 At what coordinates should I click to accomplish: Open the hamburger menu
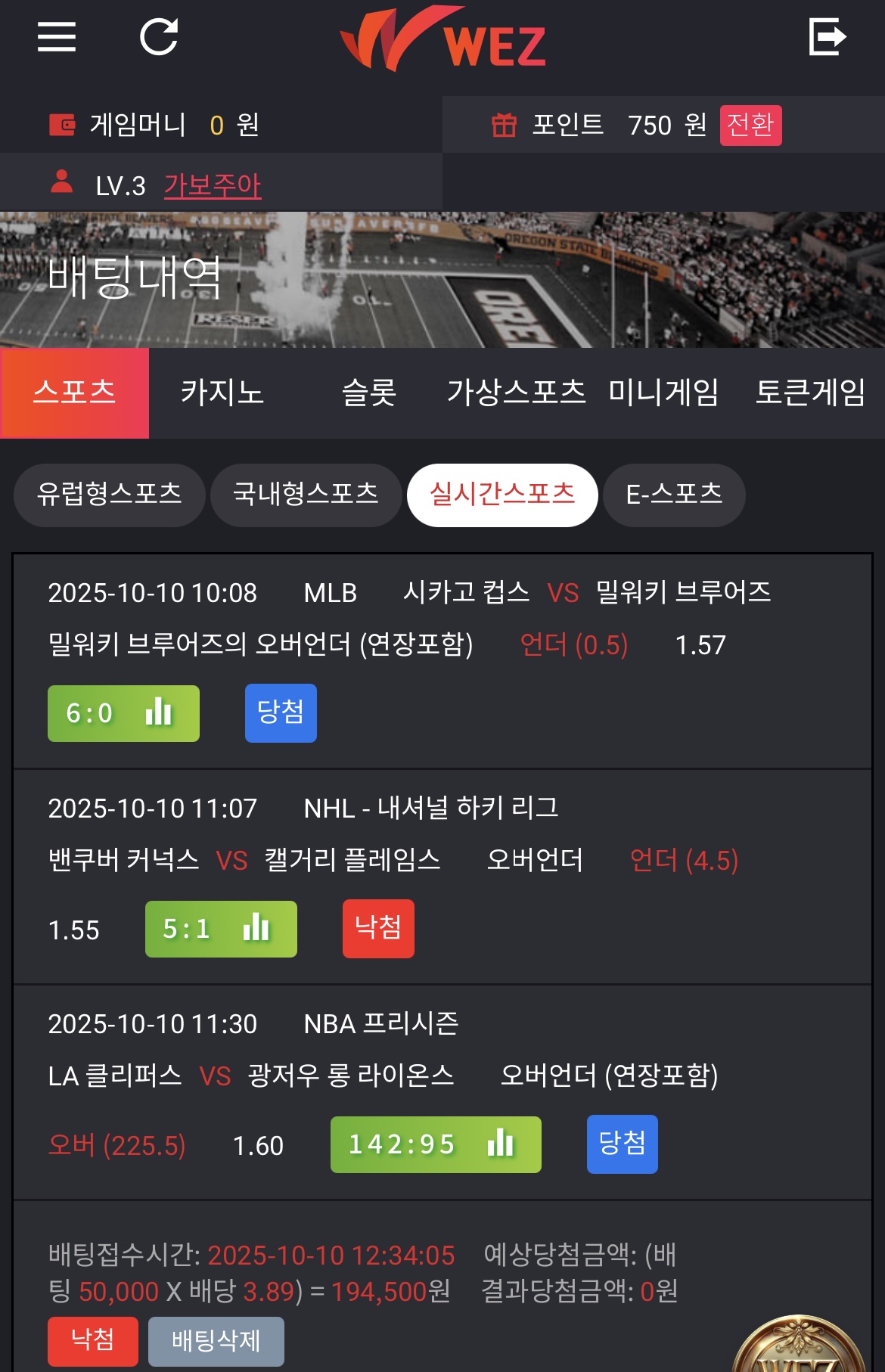pos(57,37)
